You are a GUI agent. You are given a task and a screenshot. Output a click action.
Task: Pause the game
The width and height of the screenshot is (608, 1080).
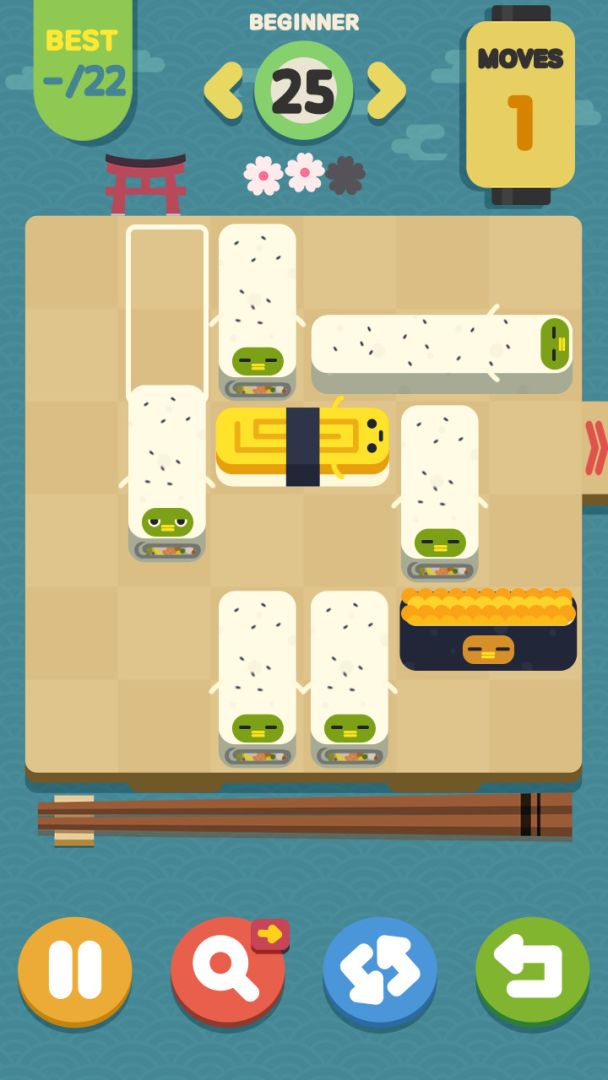click(x=75, y=970)
